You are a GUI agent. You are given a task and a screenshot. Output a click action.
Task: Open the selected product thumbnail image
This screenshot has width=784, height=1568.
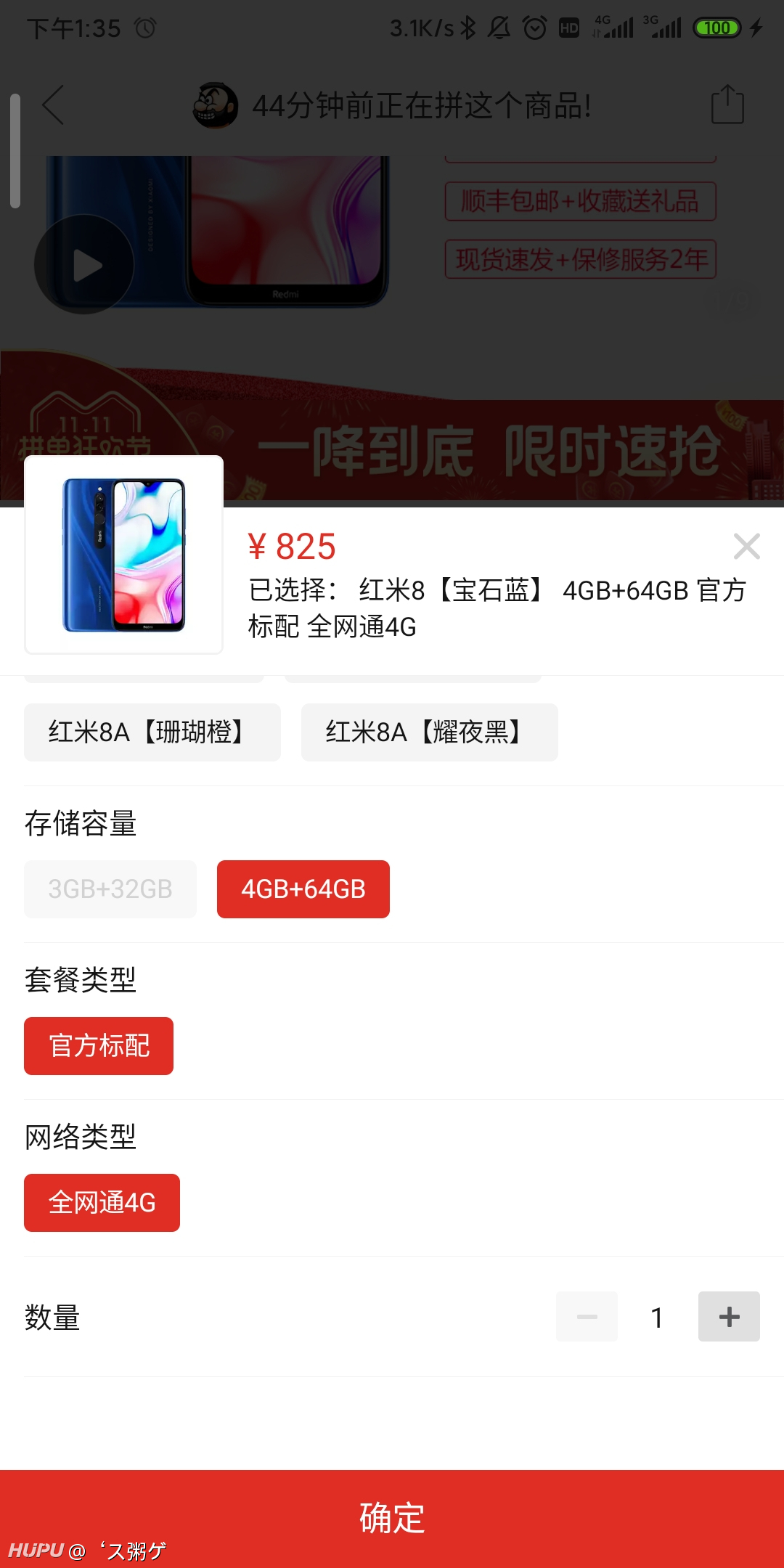point(123,555)
